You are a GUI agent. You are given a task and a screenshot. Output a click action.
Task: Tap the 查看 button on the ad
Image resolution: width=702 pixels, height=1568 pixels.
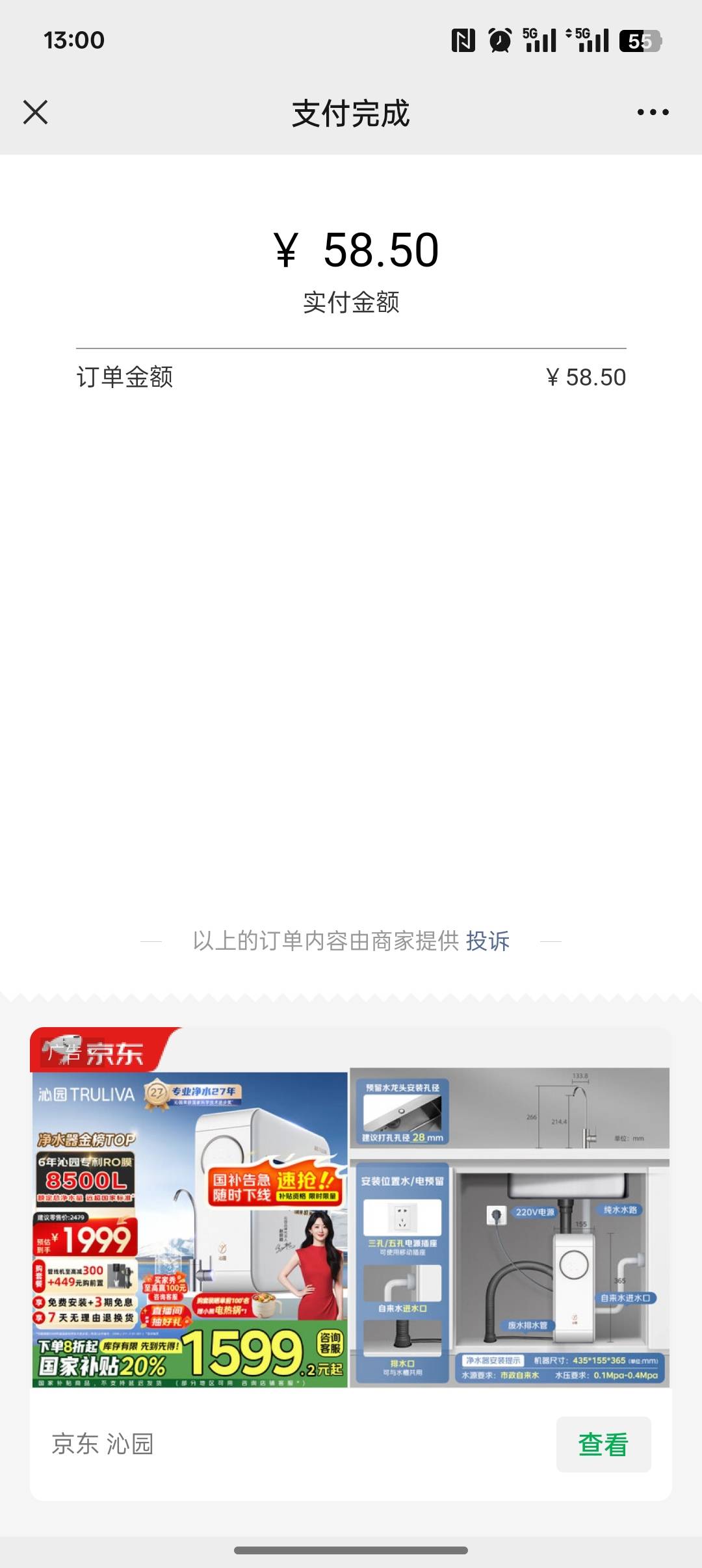[x=603, y=1444]
